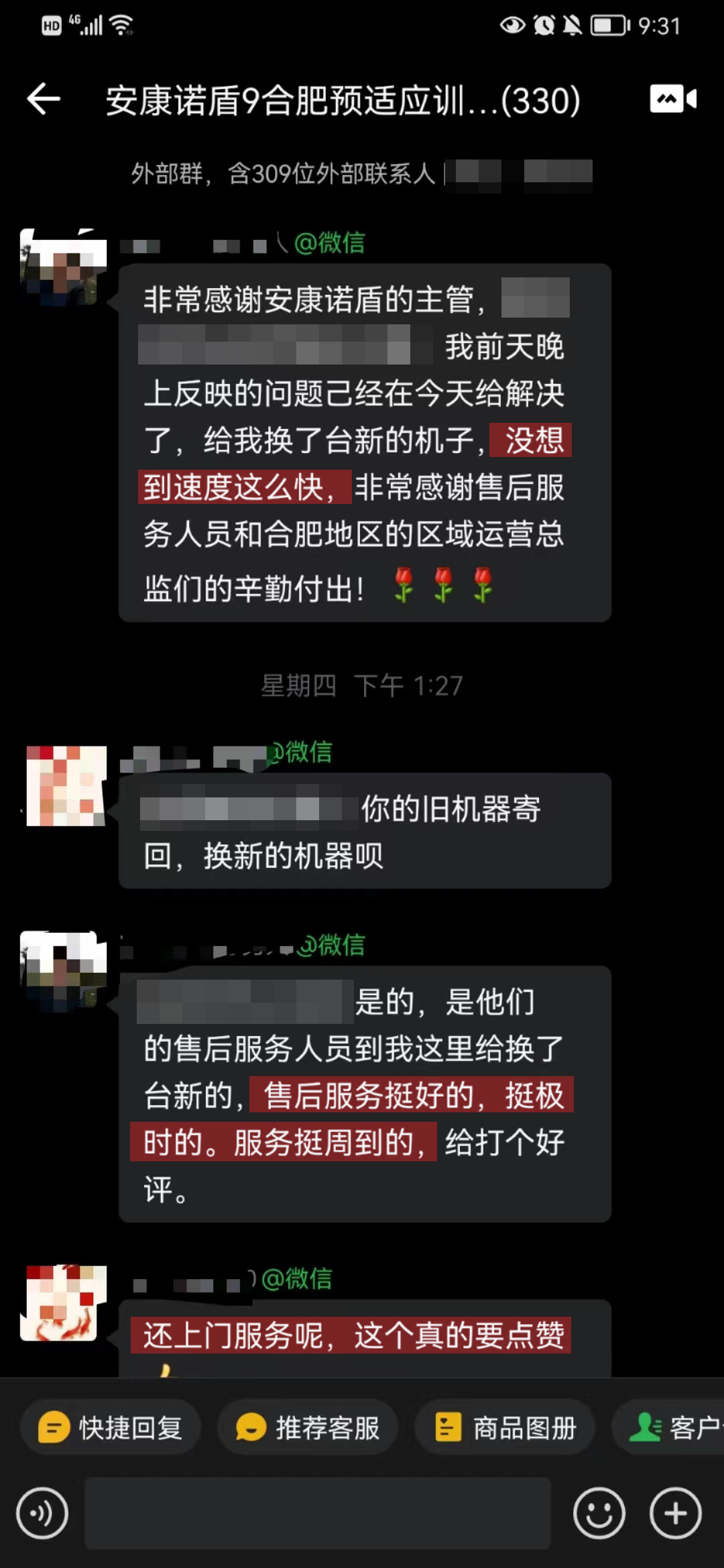724x1568 pixels.
Task: Select the 快捷回复 quick reply tool
Action: click(111, 1427)
